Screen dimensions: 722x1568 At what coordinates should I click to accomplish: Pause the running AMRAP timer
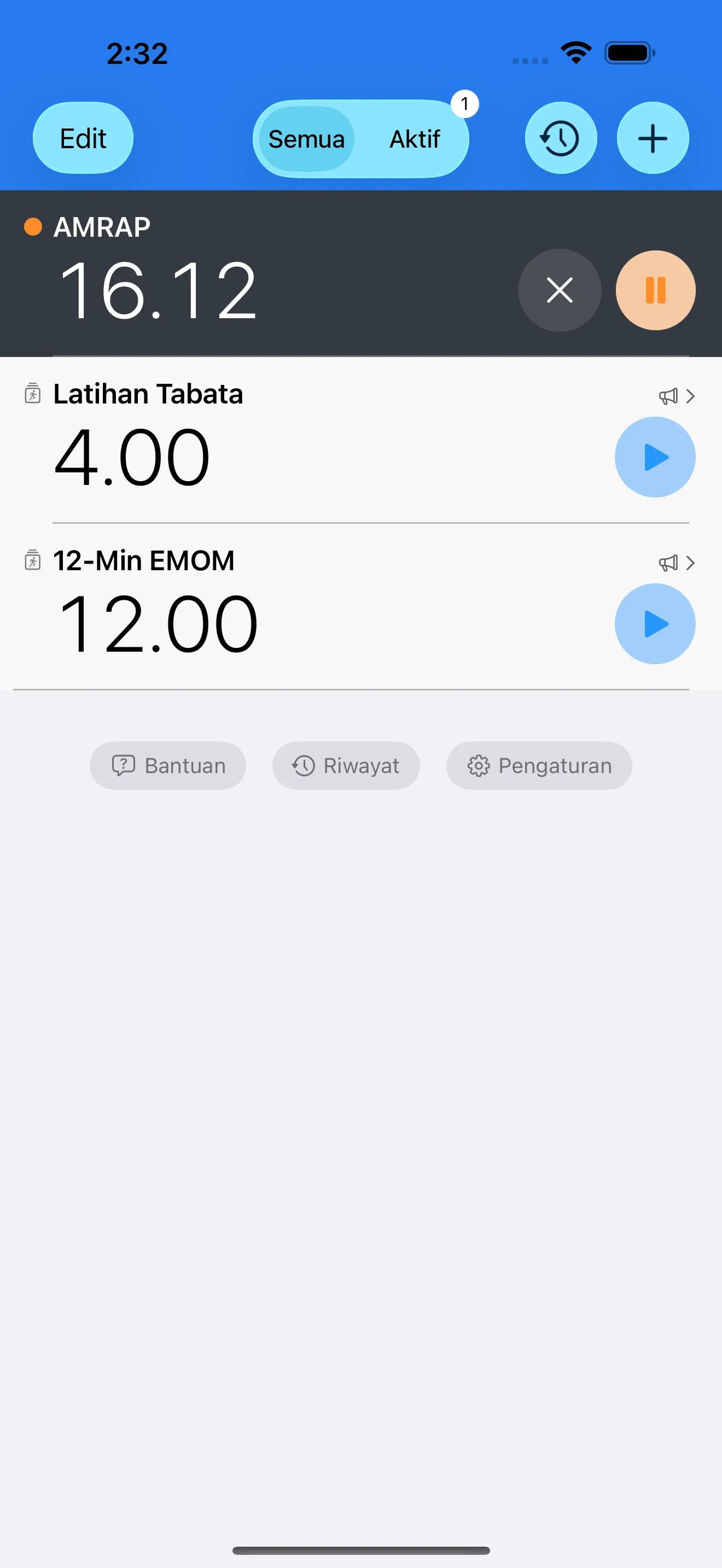click(x=655, y=290)
